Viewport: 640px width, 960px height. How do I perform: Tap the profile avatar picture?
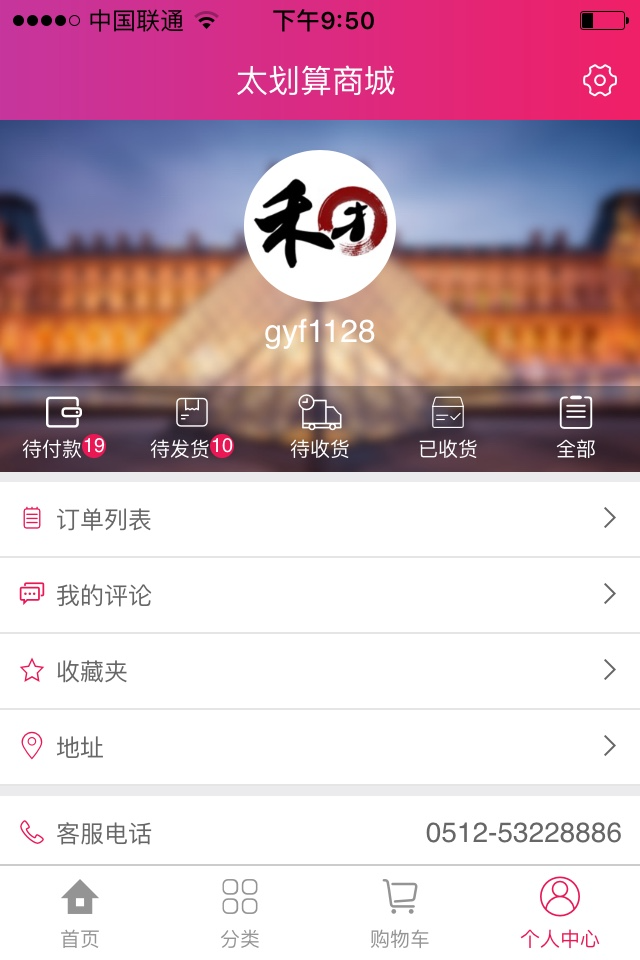tap(320, 226)
